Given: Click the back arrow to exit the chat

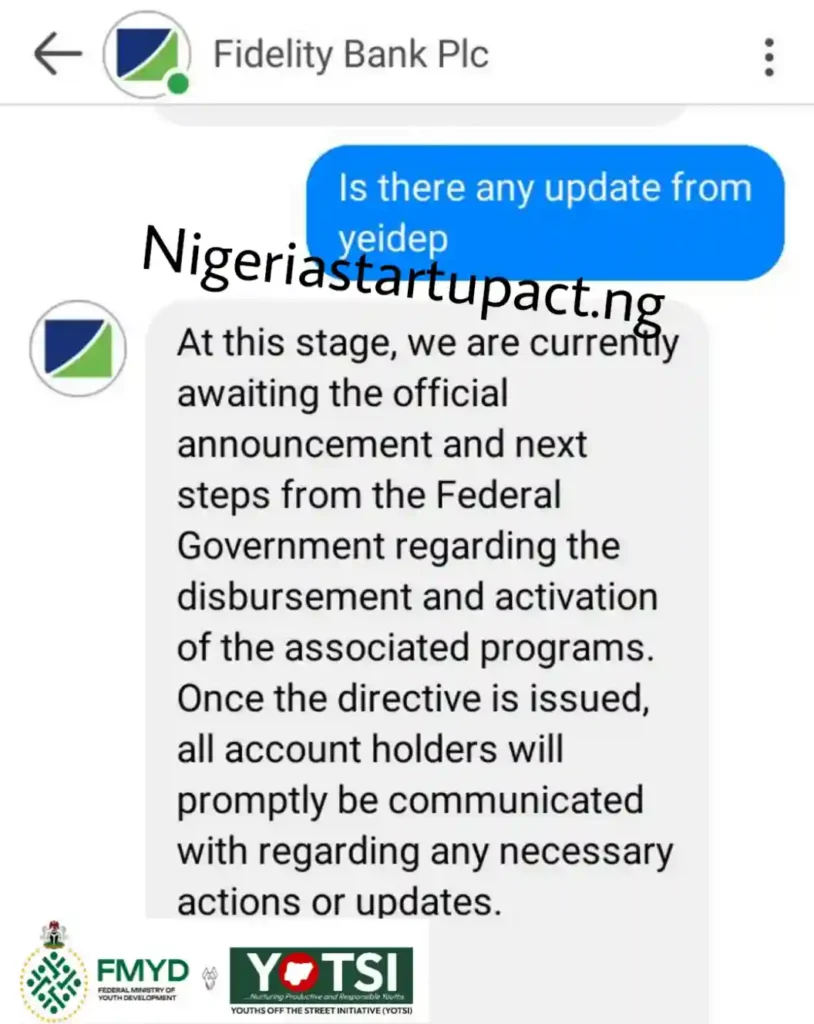Looking at the screenshot, I should pos(57,55).
